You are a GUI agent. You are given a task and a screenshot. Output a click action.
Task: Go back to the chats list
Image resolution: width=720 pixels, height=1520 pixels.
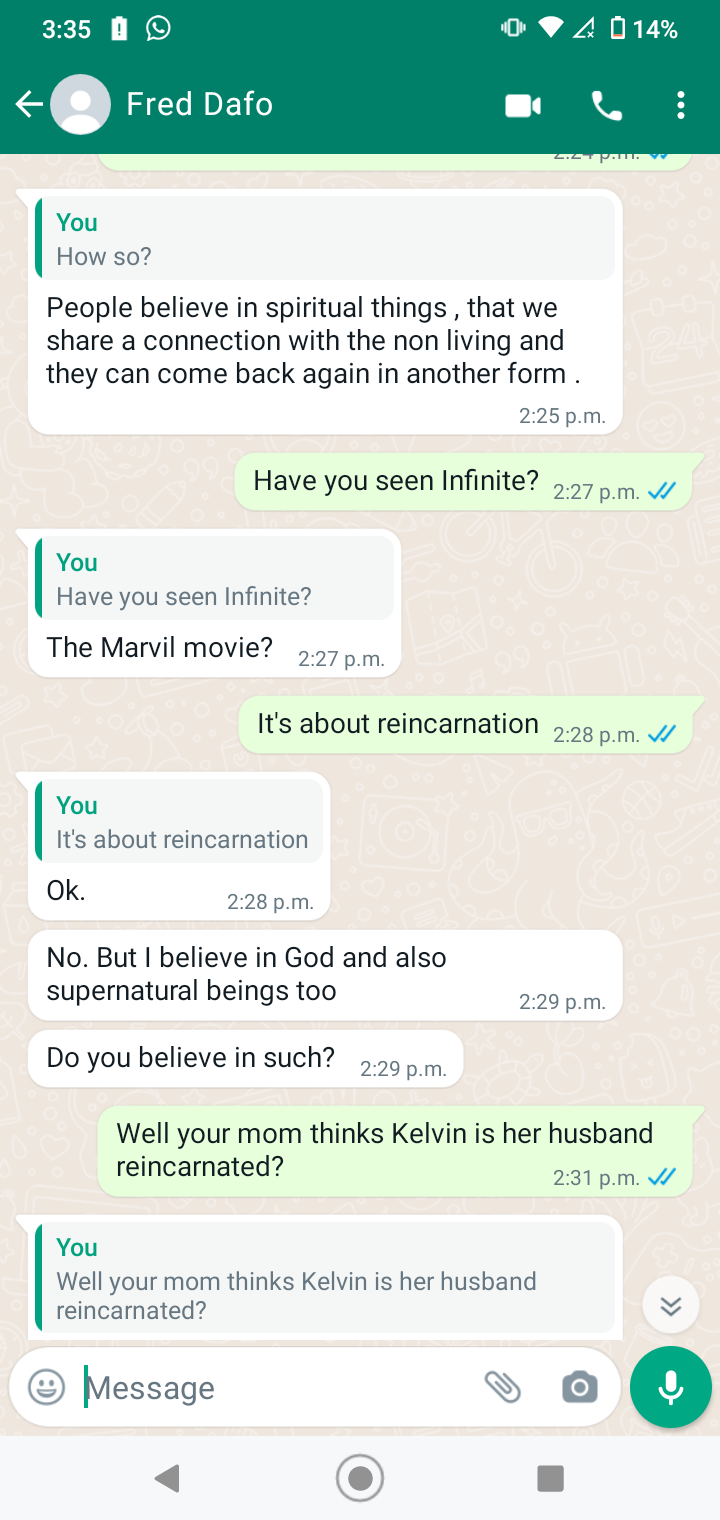click(x=29, y=104)
